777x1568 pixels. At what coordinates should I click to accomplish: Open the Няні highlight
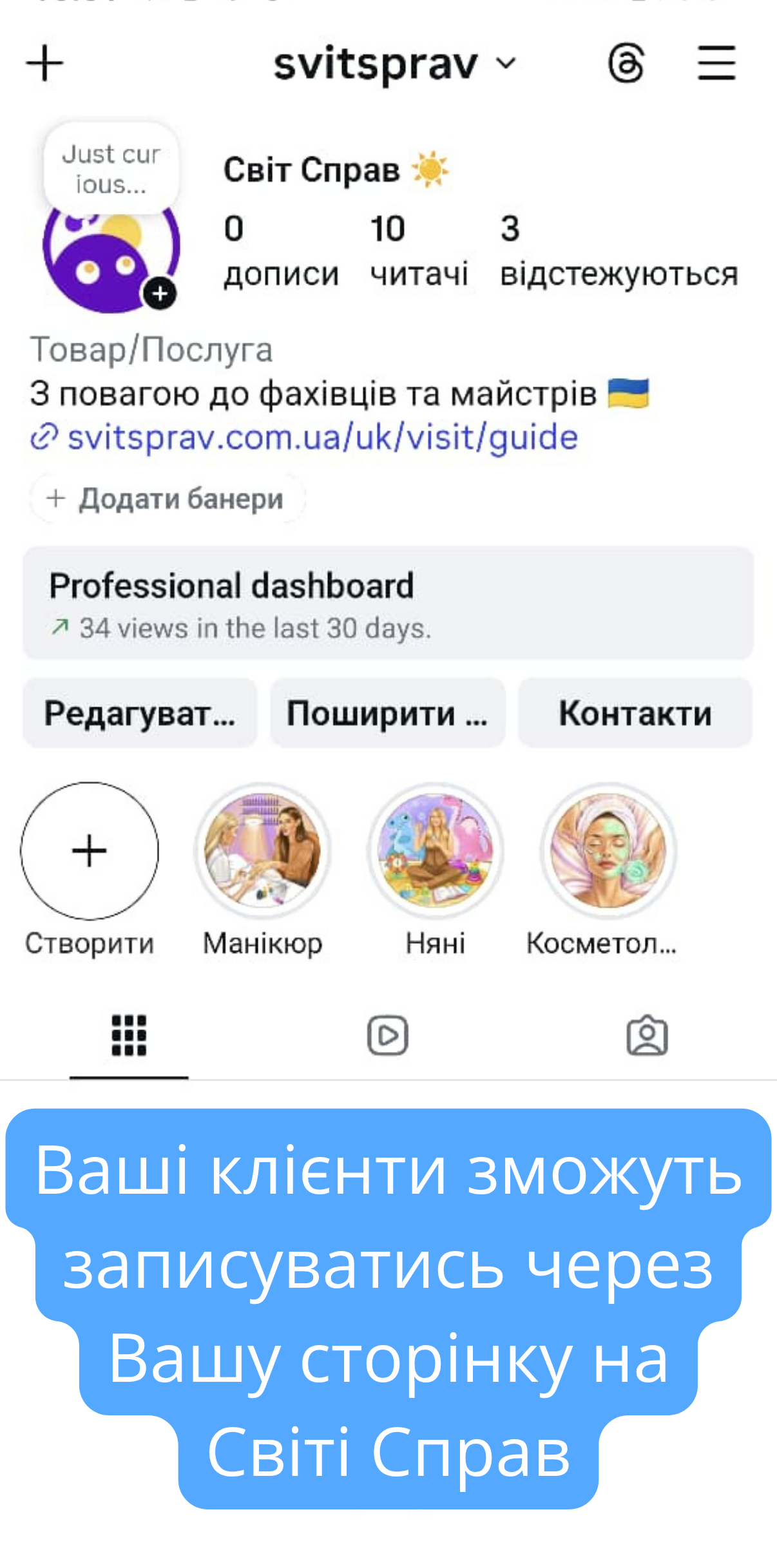[435, 852]
